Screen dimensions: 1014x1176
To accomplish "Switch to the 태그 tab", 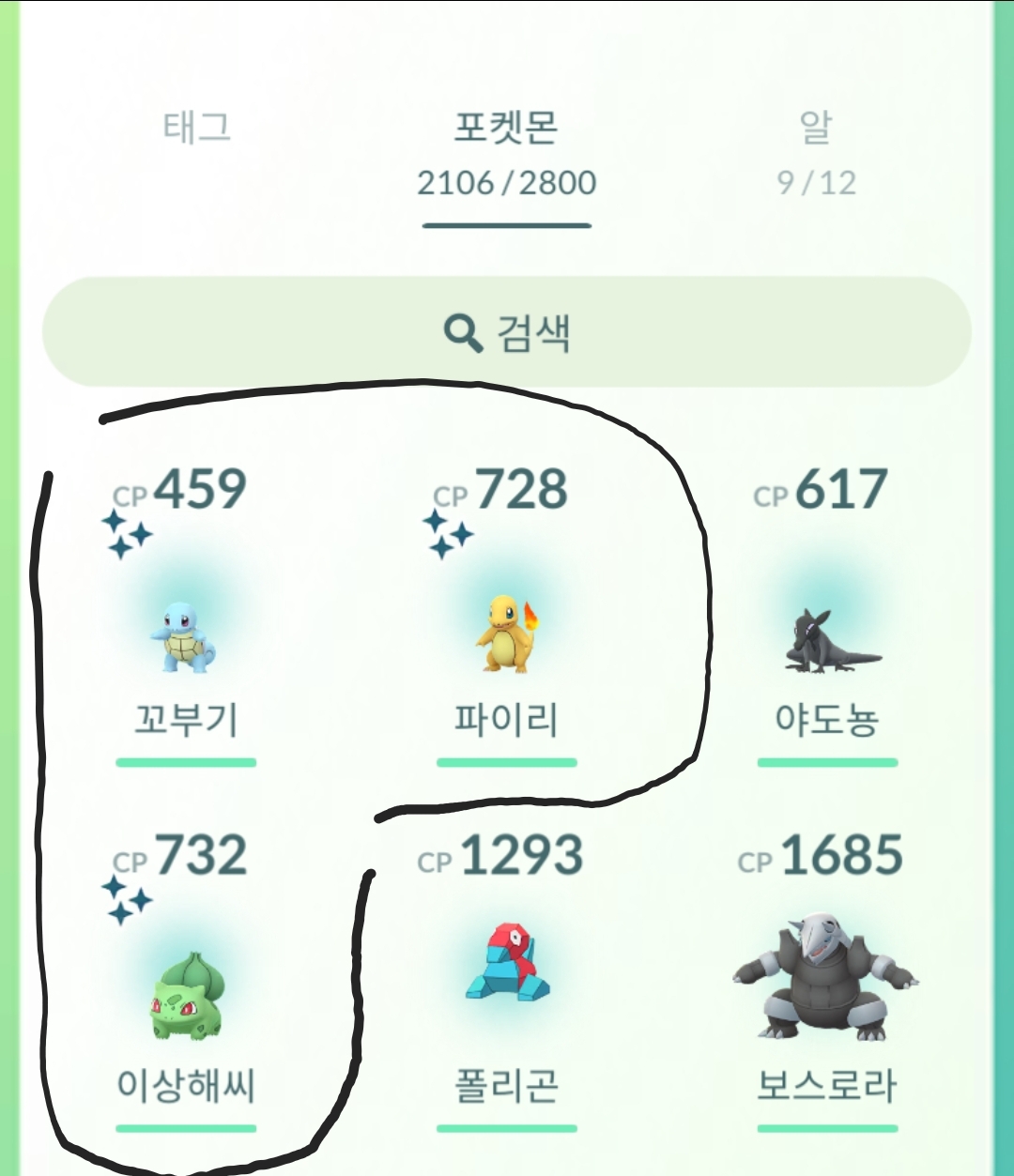I will pos(197,128).
